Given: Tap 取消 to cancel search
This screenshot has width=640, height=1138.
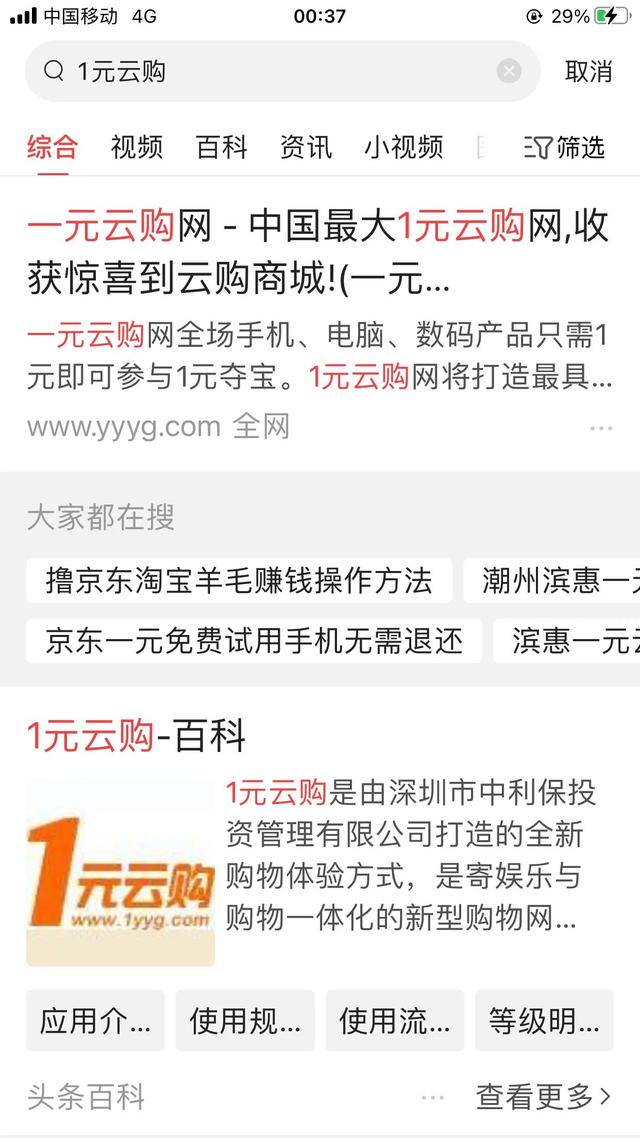Looking at the screenshot, I should [588, 72].
